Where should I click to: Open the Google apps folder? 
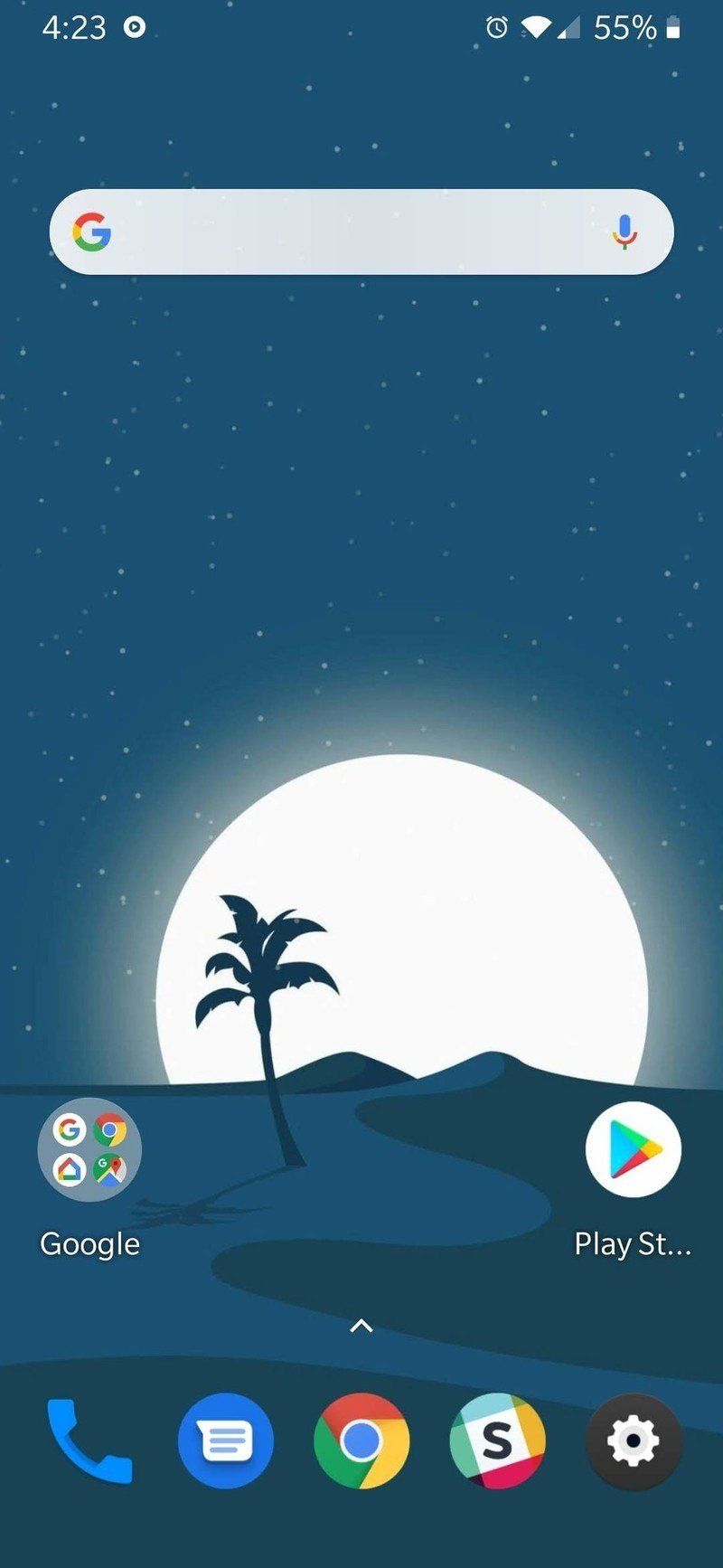[89, 1150]
